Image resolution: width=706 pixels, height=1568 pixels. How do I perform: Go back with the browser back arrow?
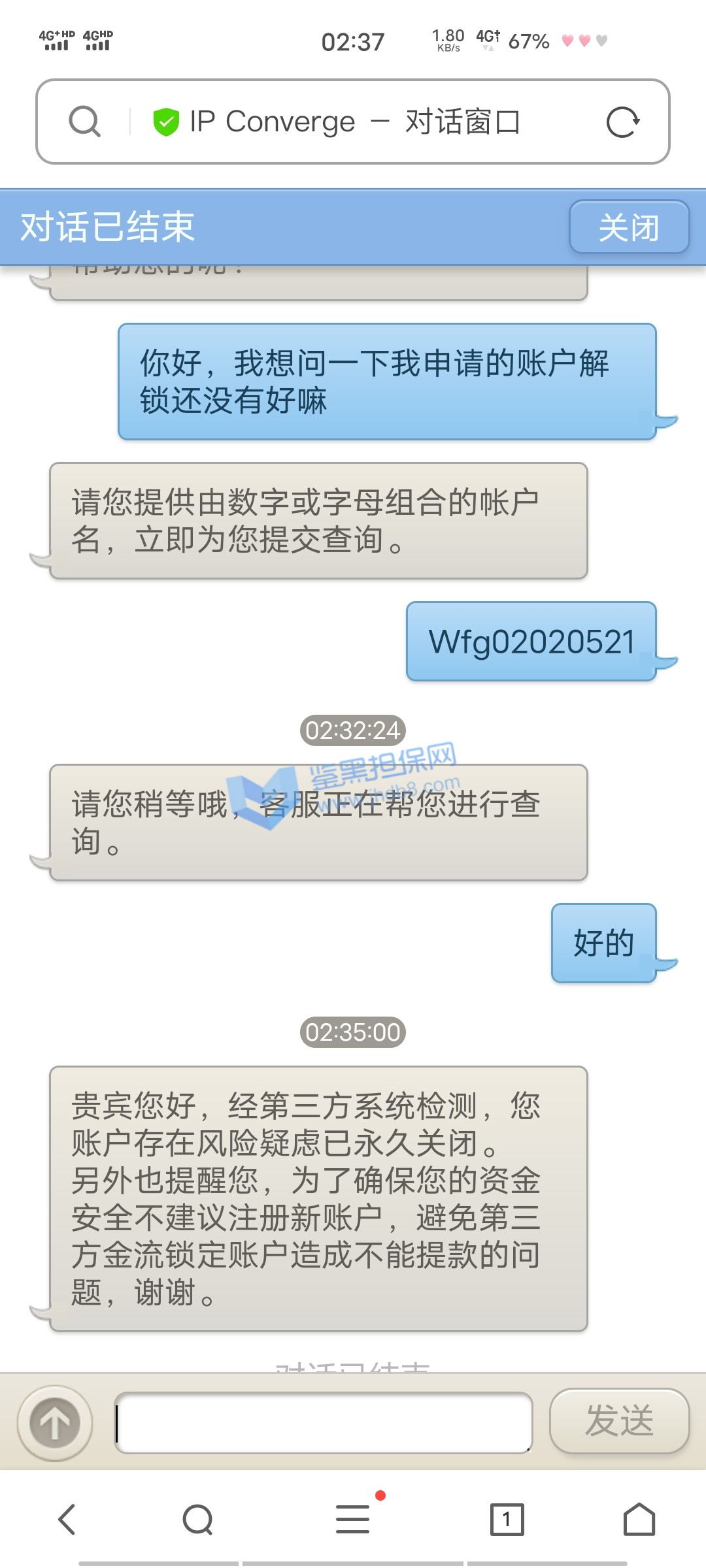[67, 1520]
